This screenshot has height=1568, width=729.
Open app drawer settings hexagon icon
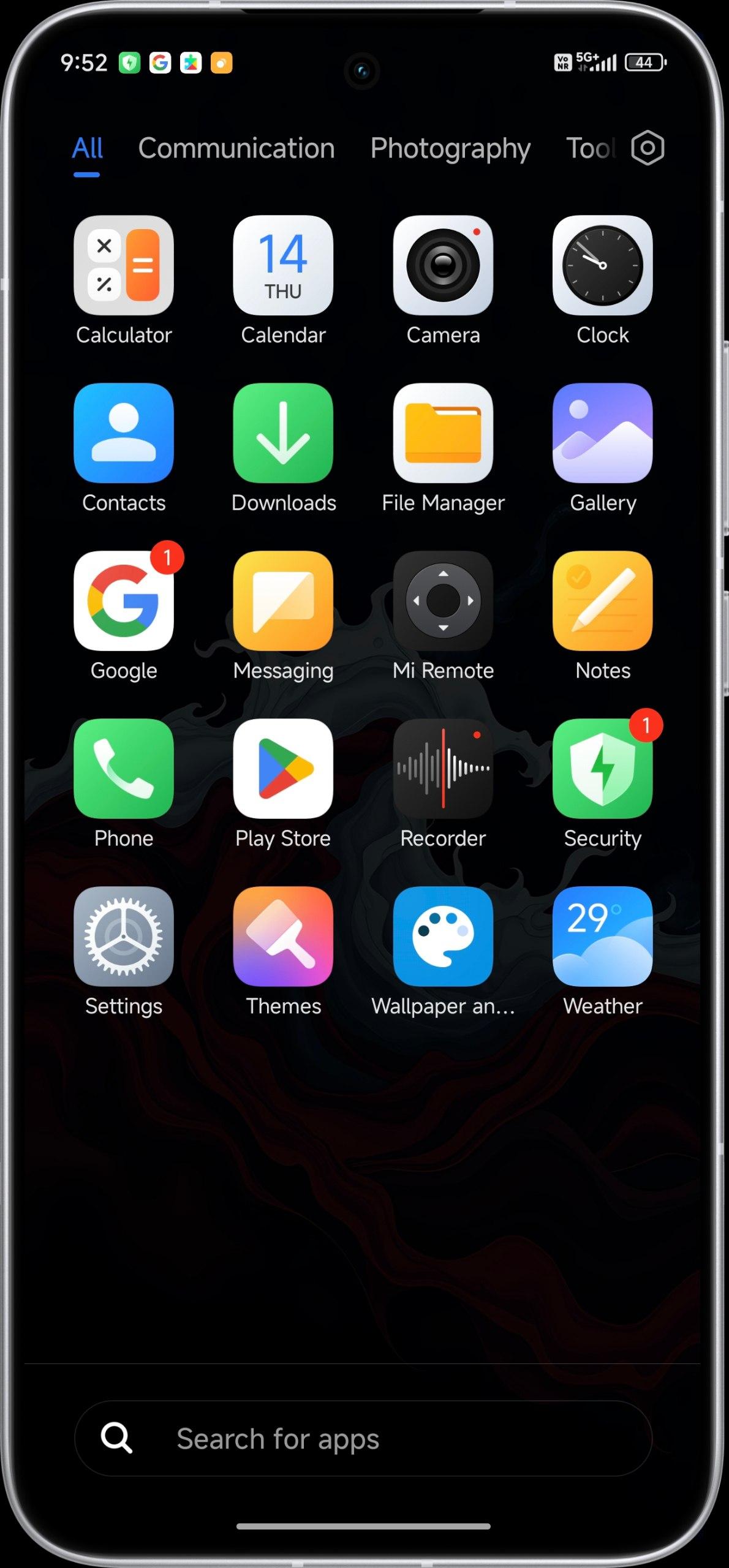(648, 148)
